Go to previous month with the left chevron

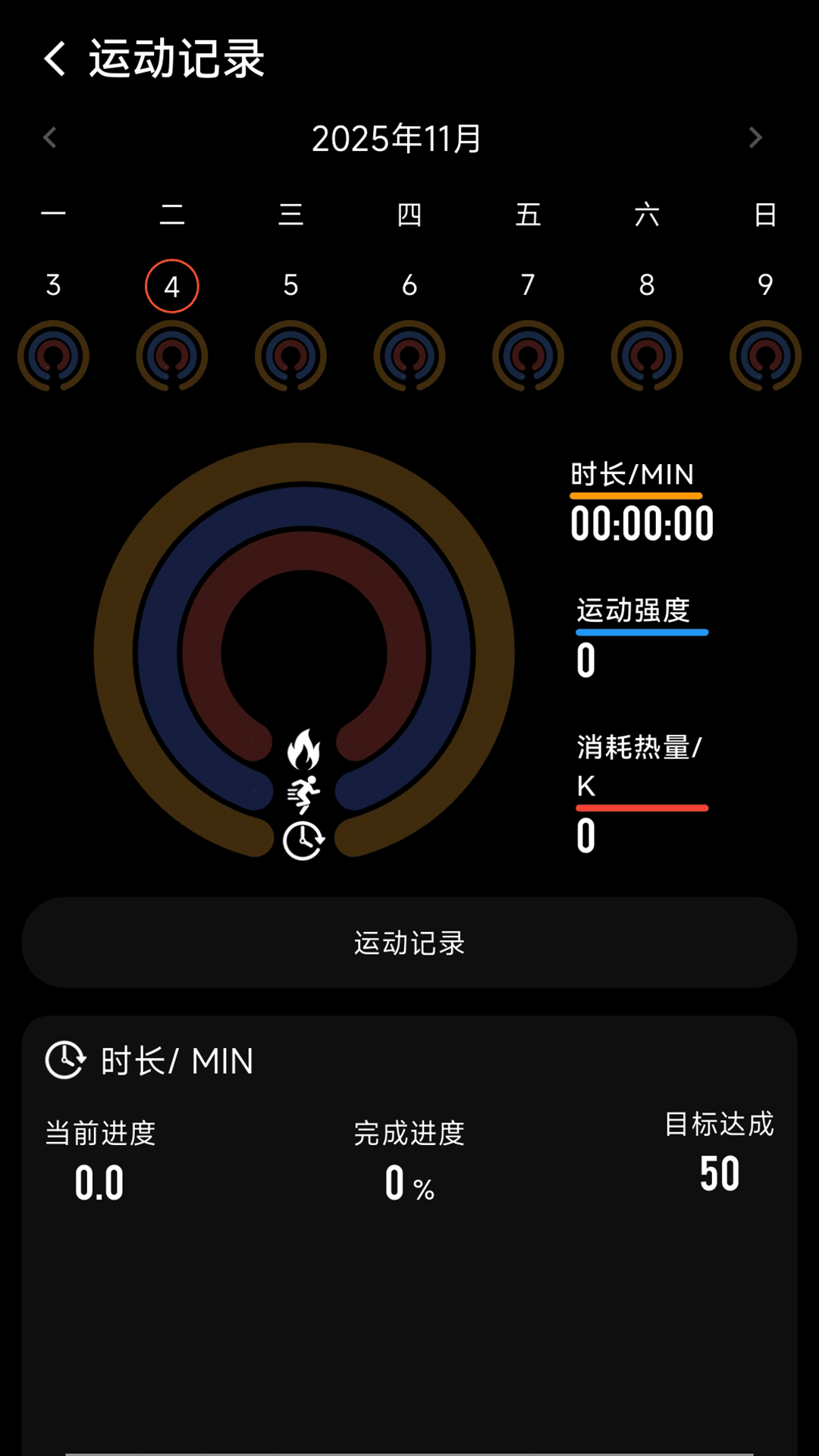click(50, 137)
